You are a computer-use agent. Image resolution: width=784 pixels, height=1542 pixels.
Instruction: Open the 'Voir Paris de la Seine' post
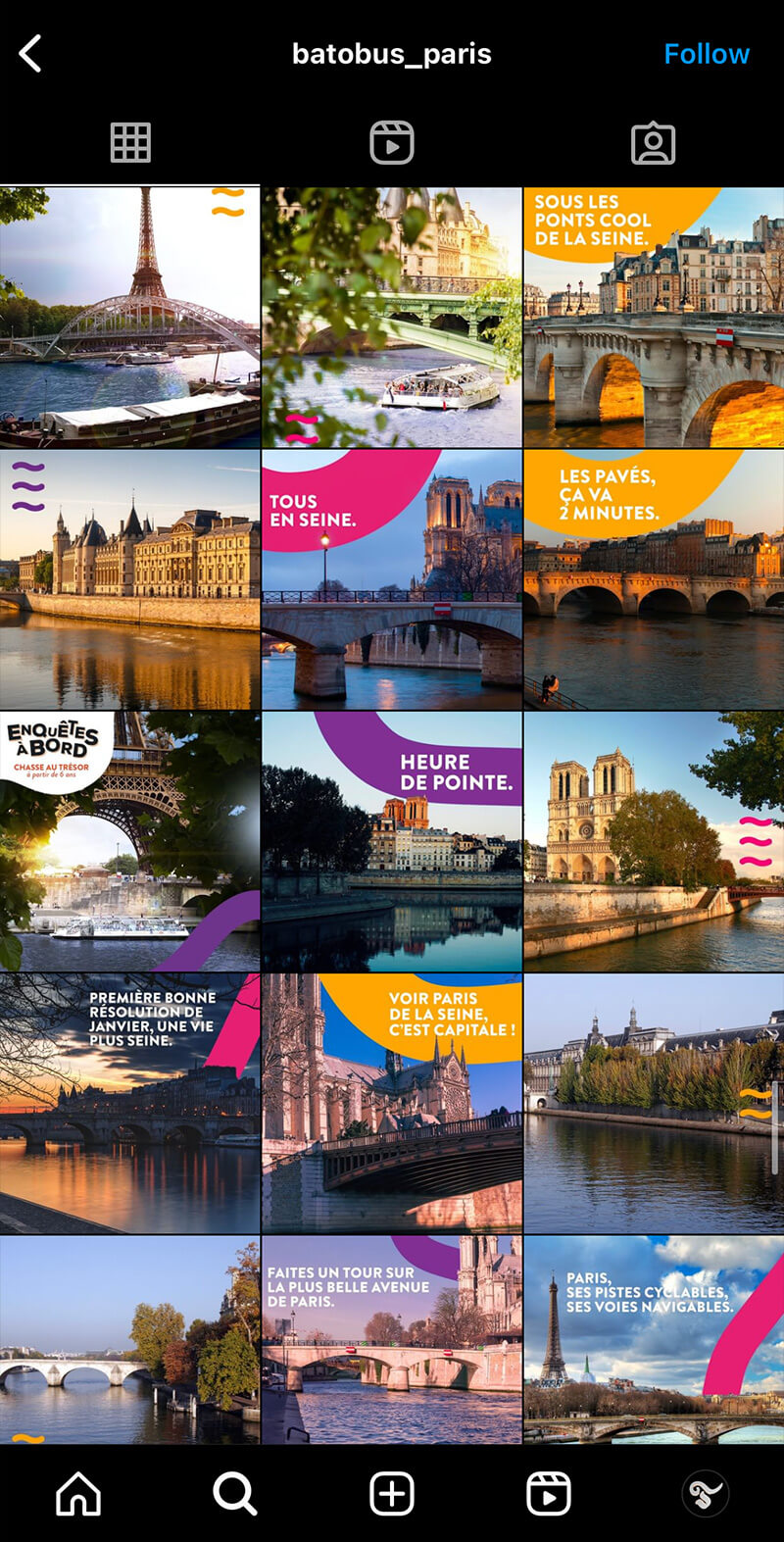[391, 1103]
